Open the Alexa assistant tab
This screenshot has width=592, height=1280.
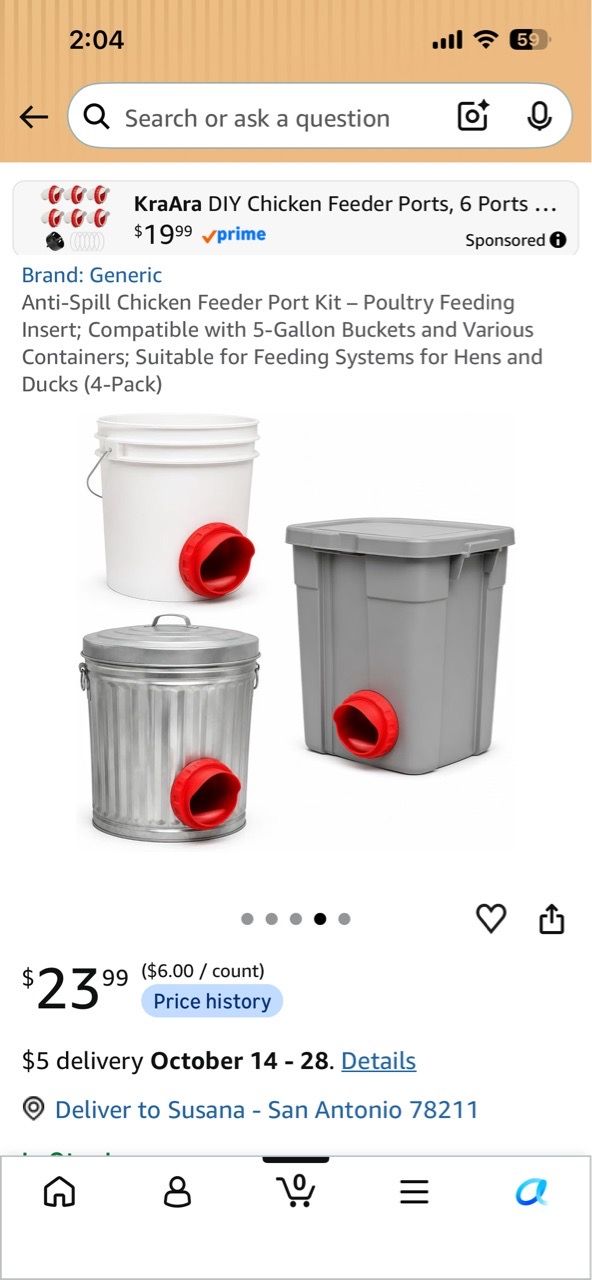click(x=532, y=1192)
